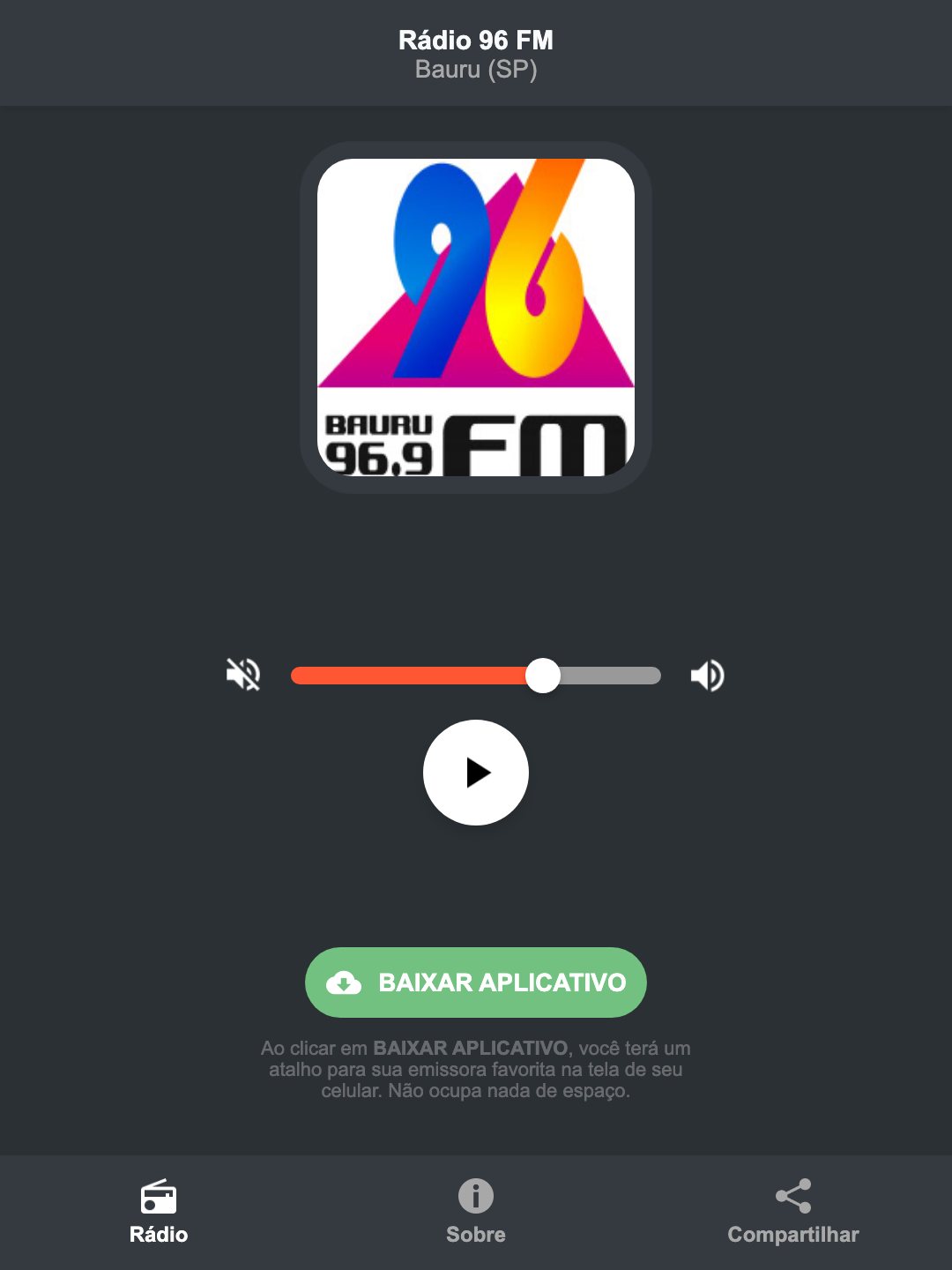Set volume to maximum using speaker icon

(706, 675)
